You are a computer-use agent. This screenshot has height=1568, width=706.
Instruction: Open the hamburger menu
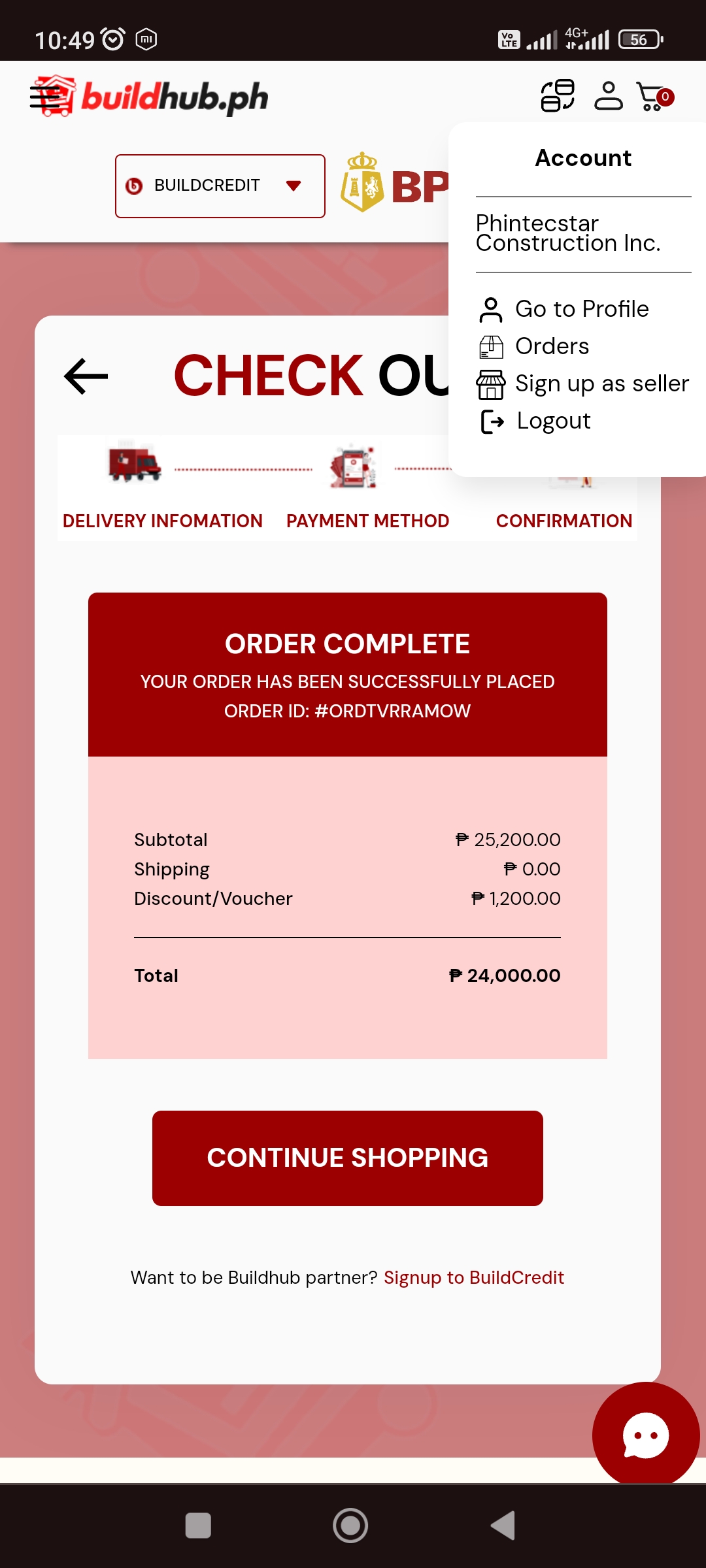tap(44, 97)
